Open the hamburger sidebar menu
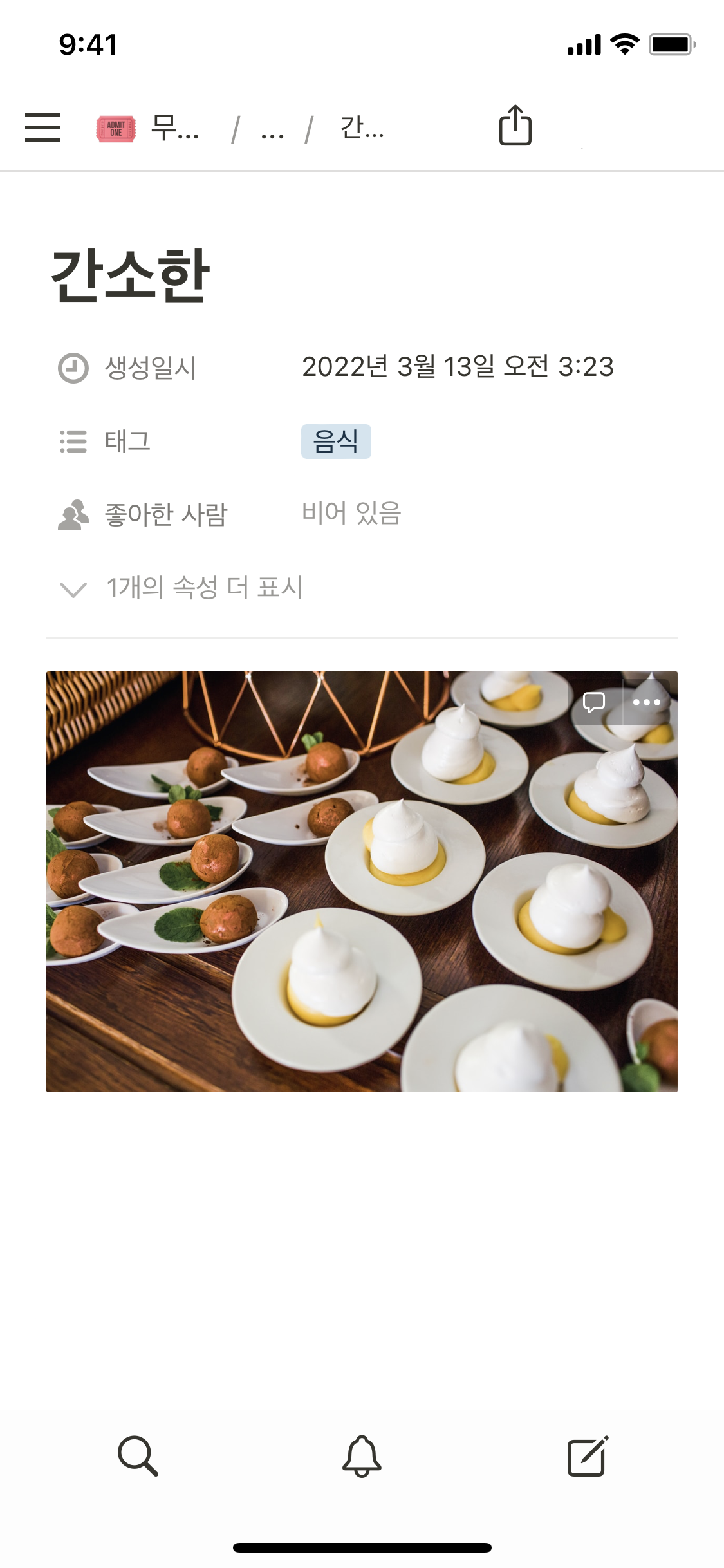724x1568 pixels. 42,127
